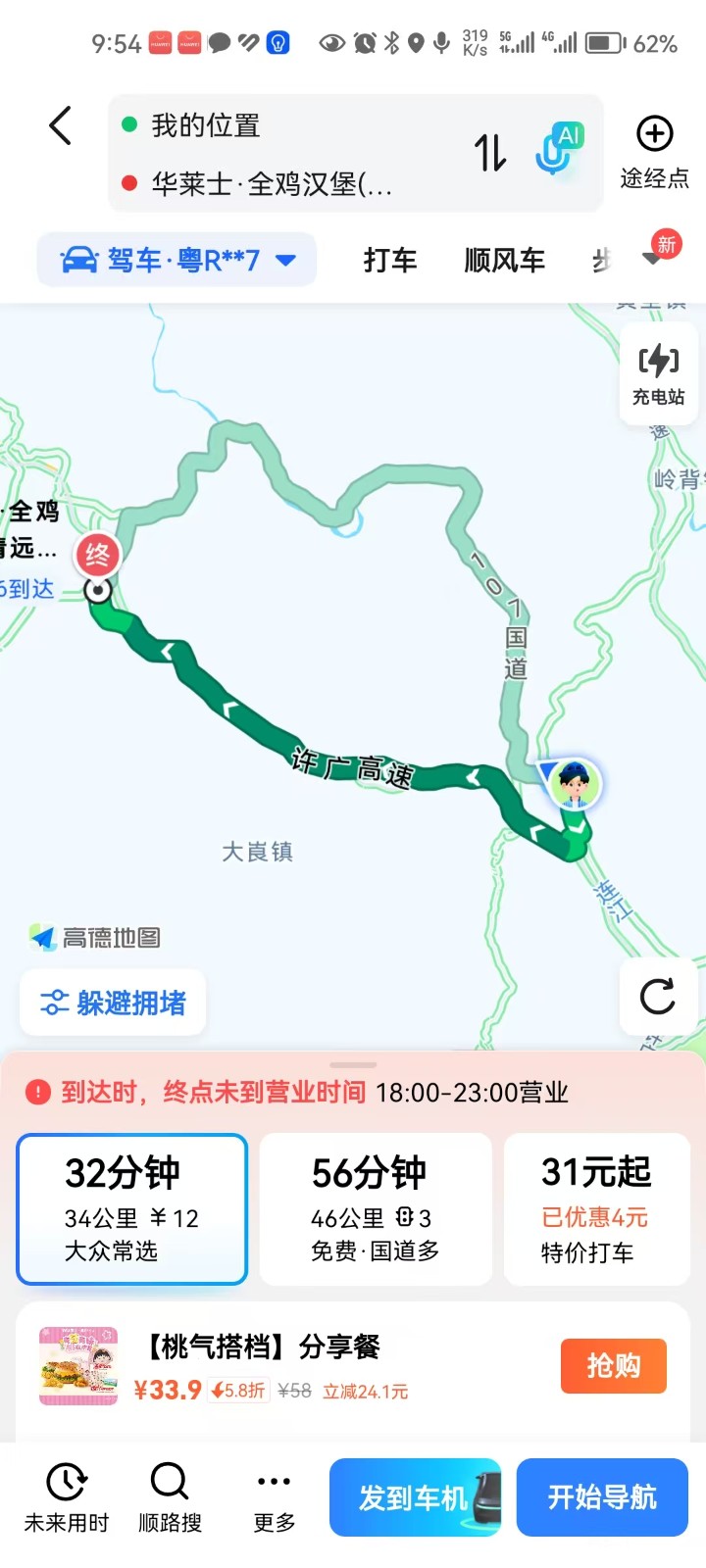Image resolution: width=706 pixels, height=1568 pixels.
Task: Open 躲避拥堵 route preferences
Action: click(113, 1003)
